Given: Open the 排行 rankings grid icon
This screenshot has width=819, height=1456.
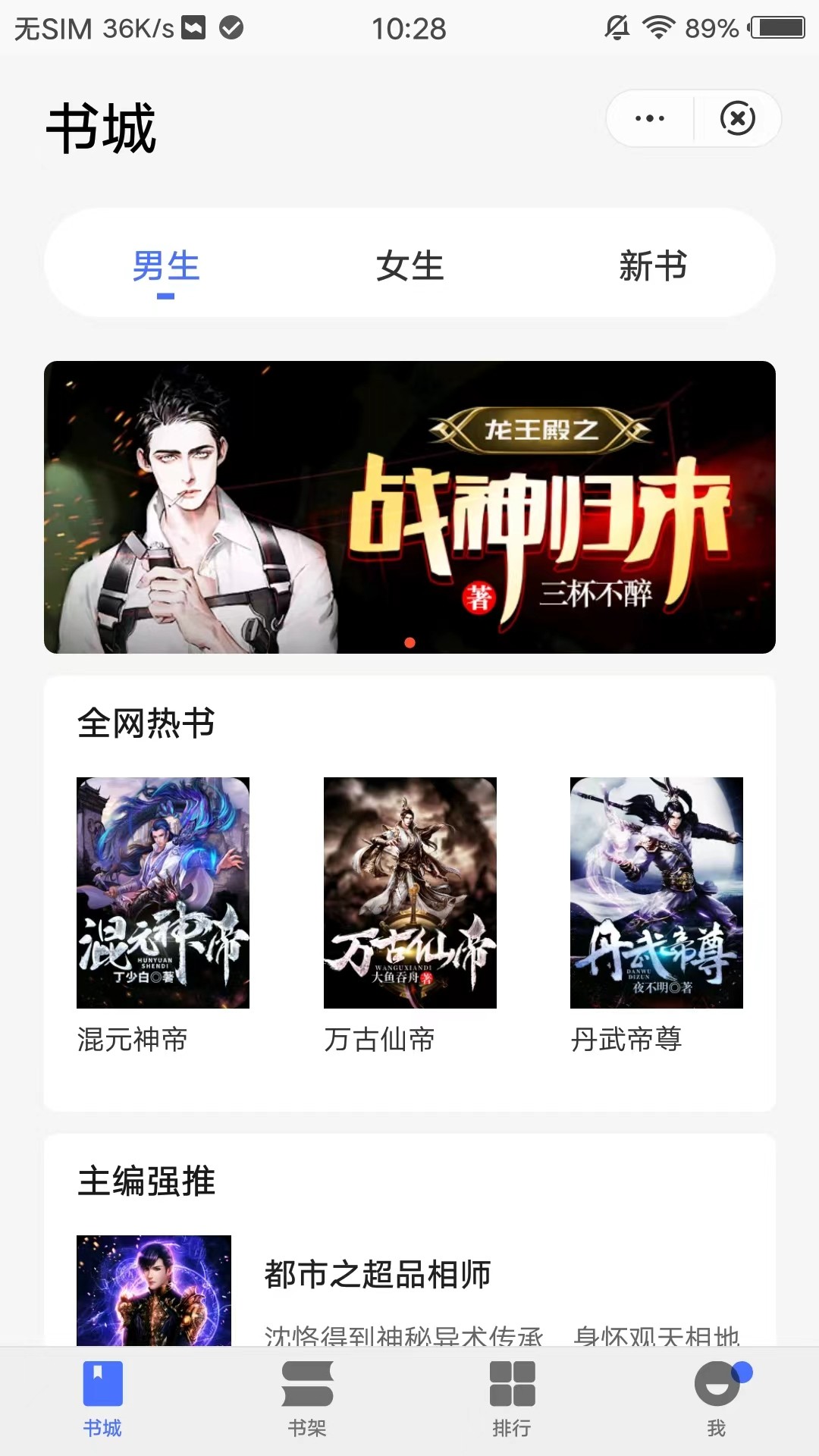Looking at the screenshot, I should pos(512,1385).
